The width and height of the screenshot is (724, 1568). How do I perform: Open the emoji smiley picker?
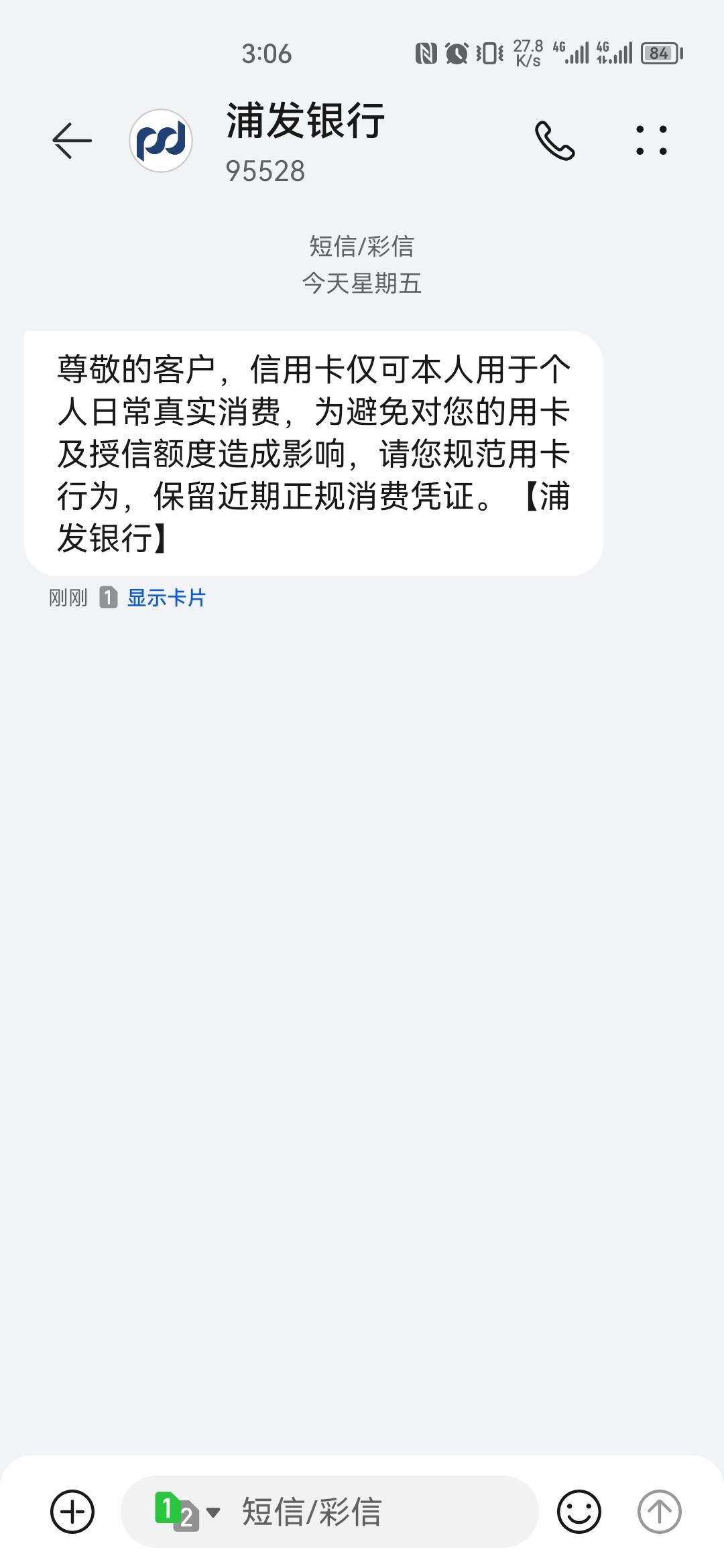(x=579, y=1511)
